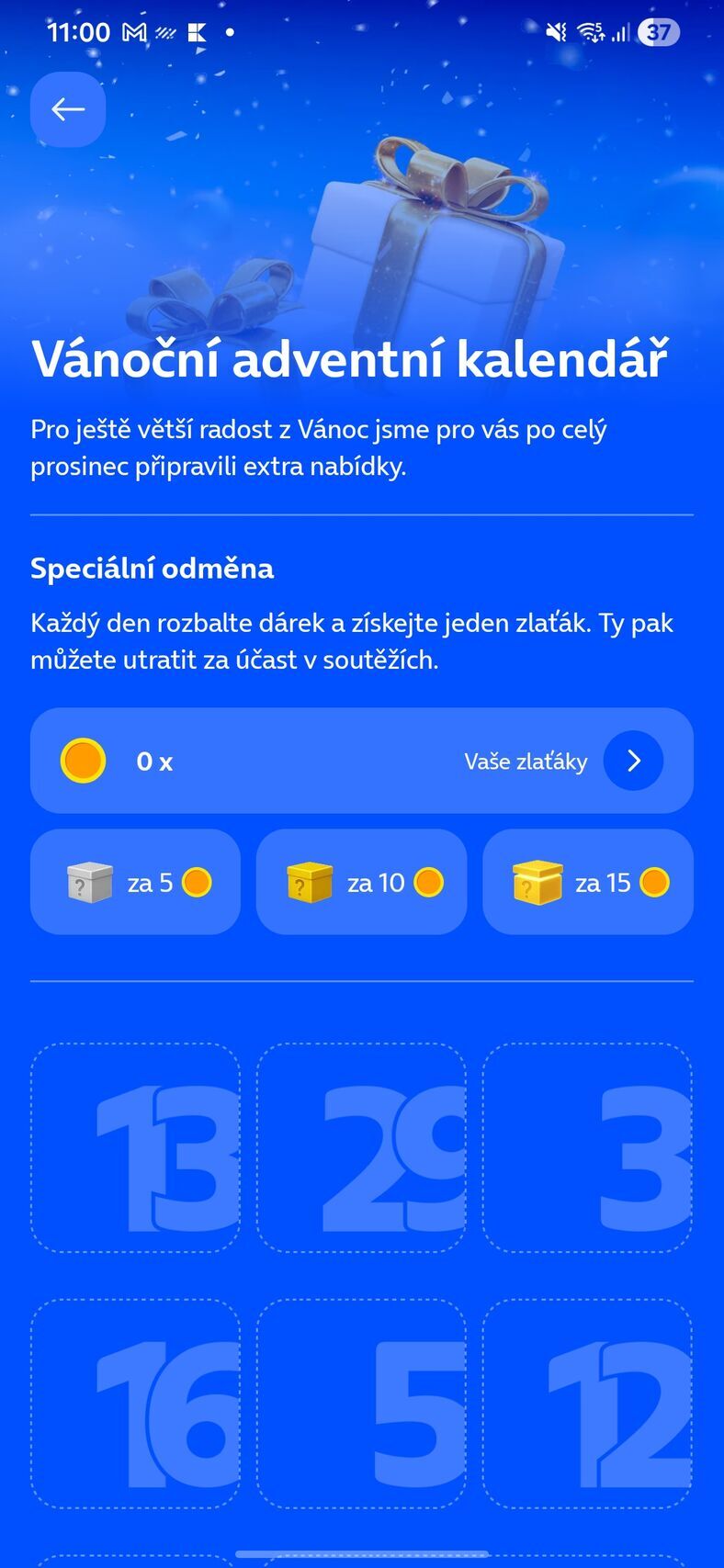Open advent calendar day 29

coord(361,1148)
